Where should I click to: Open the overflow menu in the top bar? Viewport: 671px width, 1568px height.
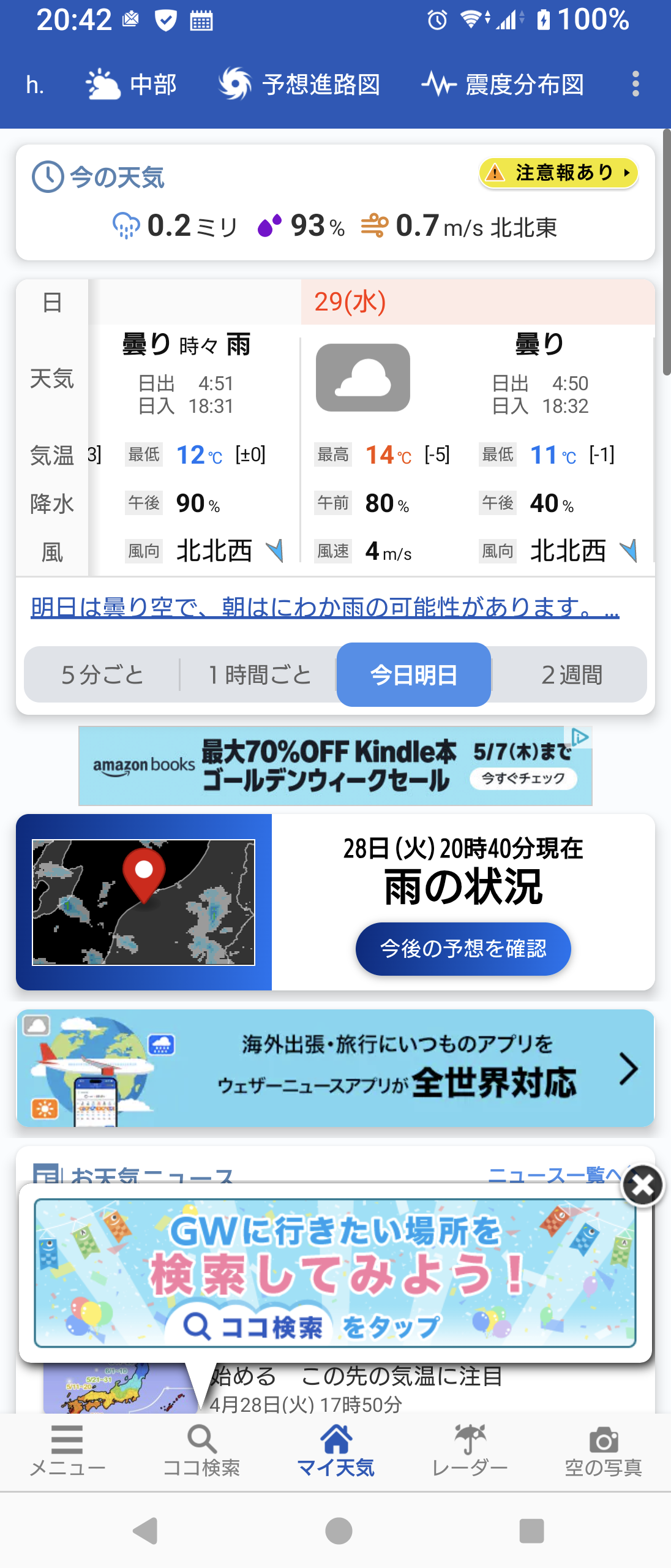[x=635, y=84]
